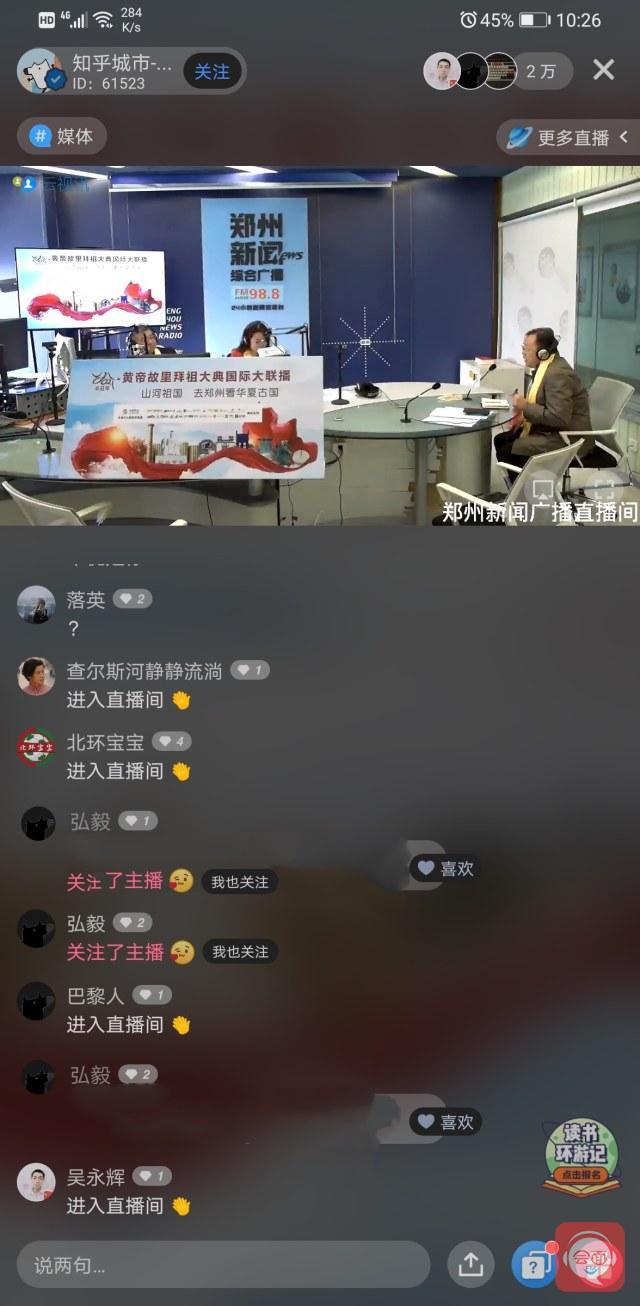
Task: Cast the video to another screen
Action: 543,488
